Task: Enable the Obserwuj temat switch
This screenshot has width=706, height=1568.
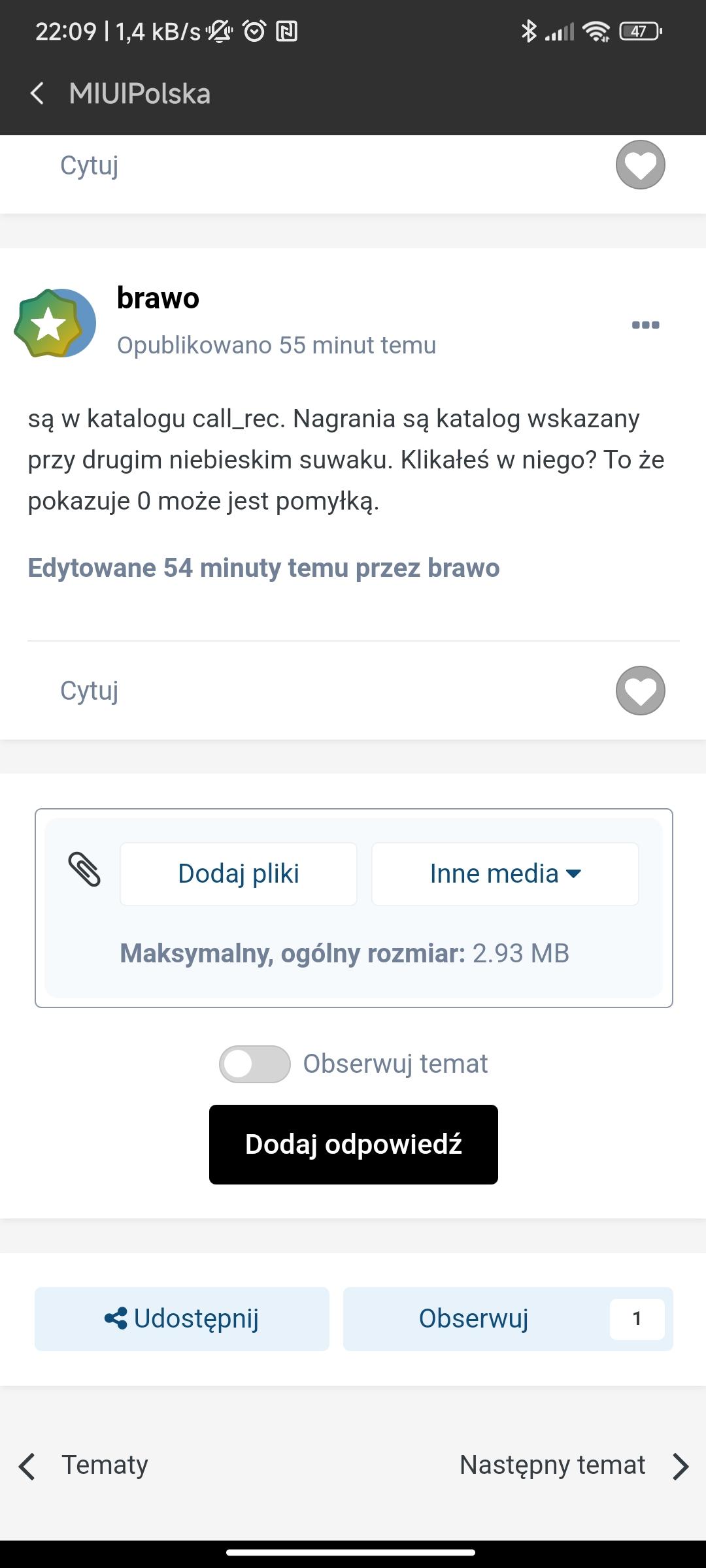Action: [255, 1064]
